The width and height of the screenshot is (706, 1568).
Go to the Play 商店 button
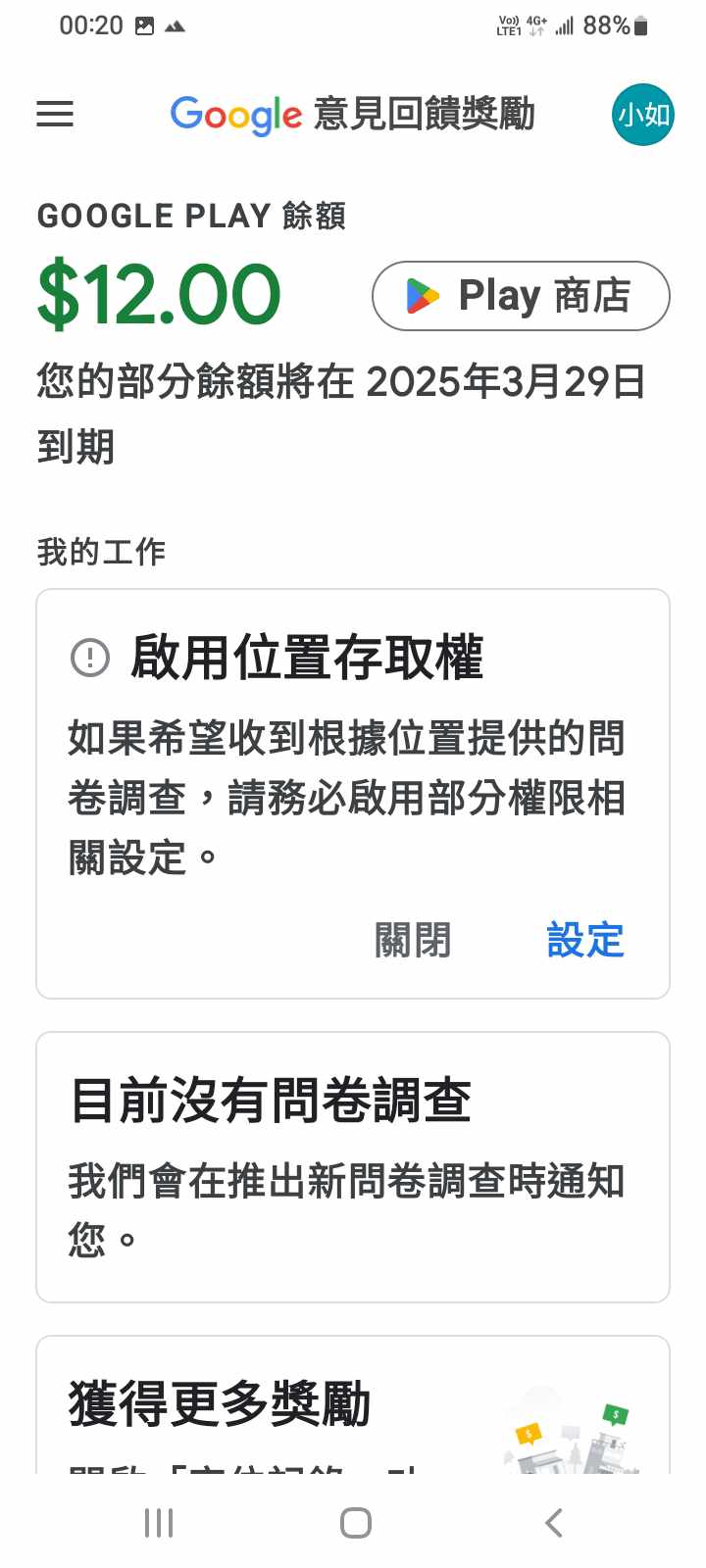coord(521,296)
